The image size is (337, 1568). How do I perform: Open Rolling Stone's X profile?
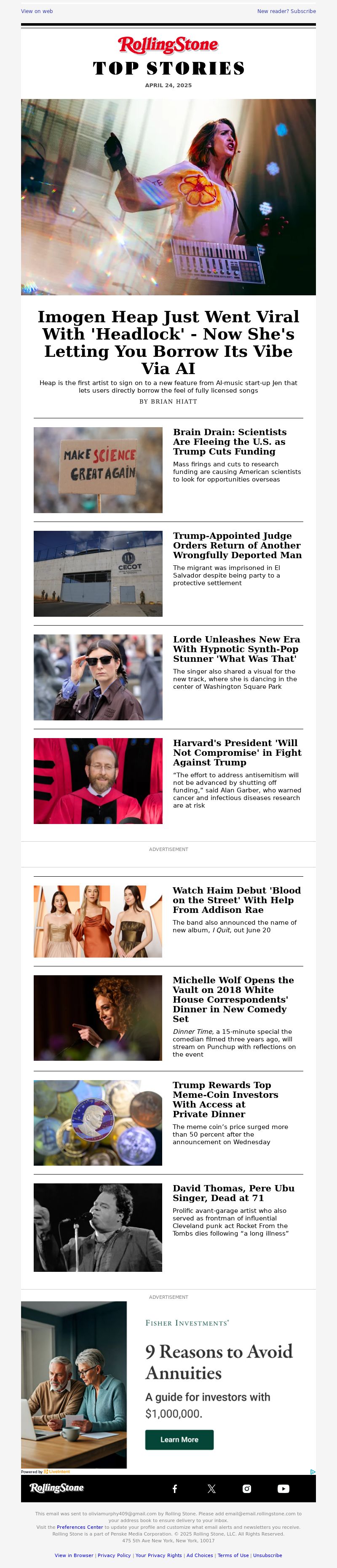point(211,1488)
